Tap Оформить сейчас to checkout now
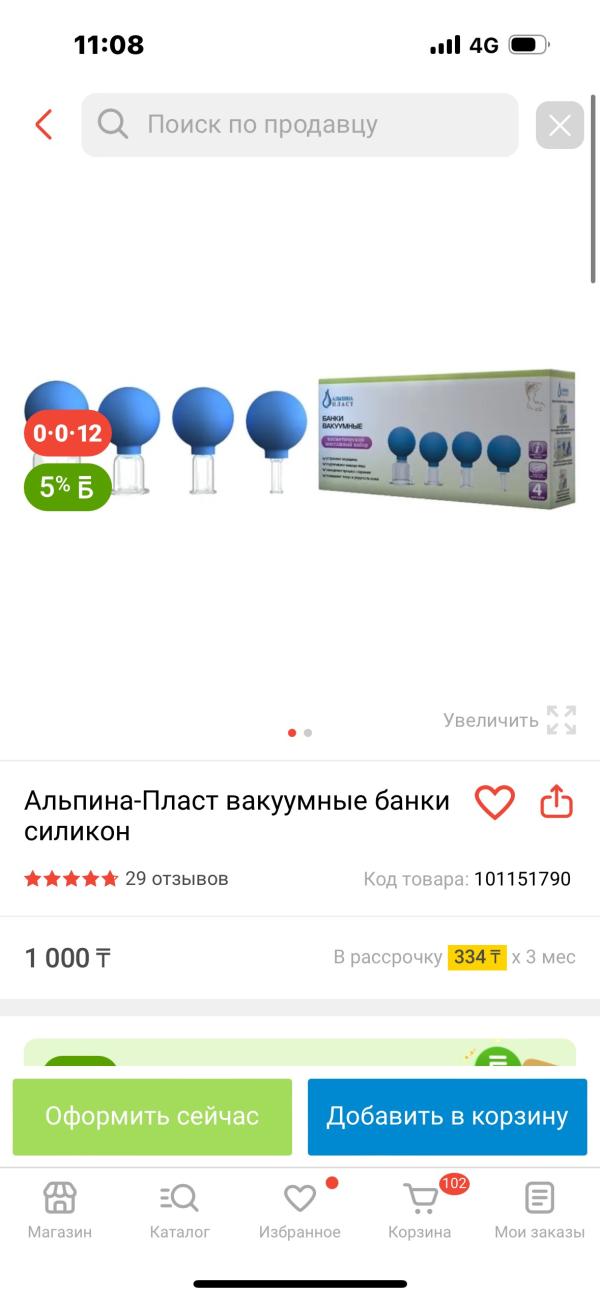The width and height of the screenshot is (600, 1300). 152,1116
